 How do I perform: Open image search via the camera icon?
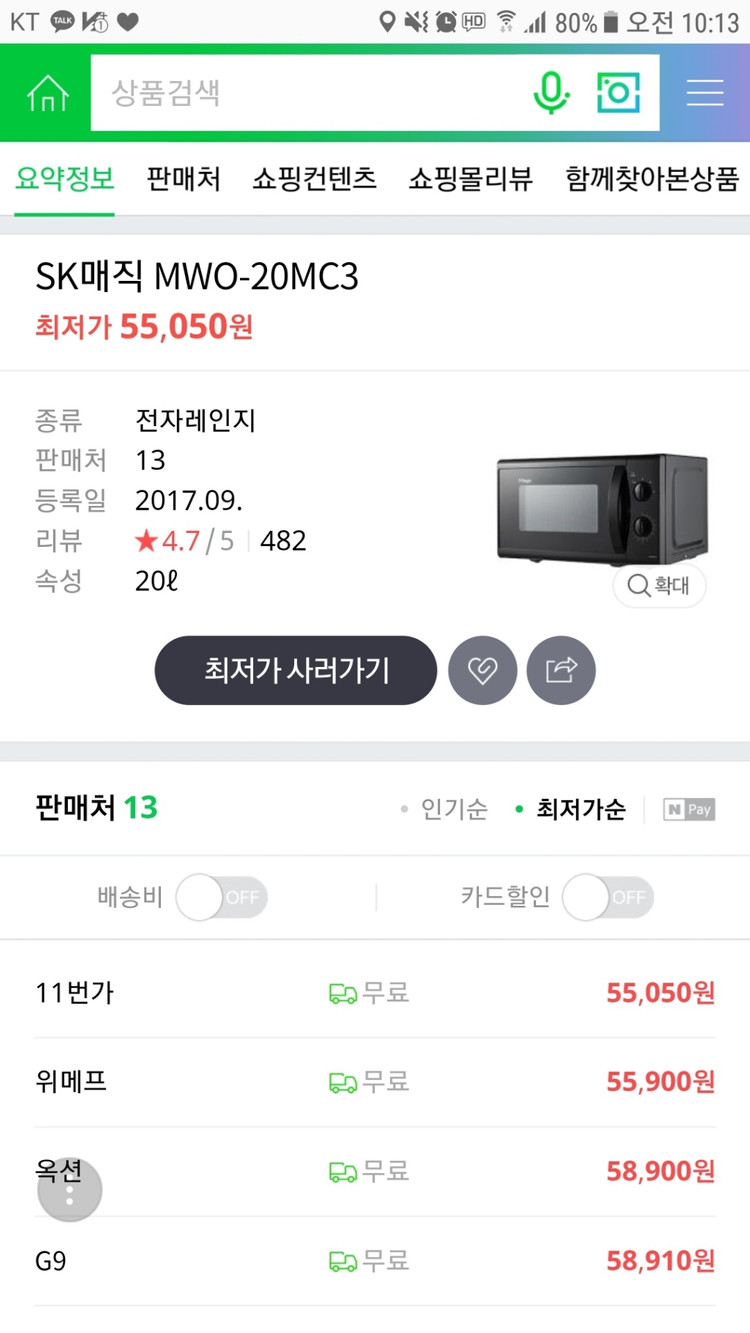coord(618,92)
